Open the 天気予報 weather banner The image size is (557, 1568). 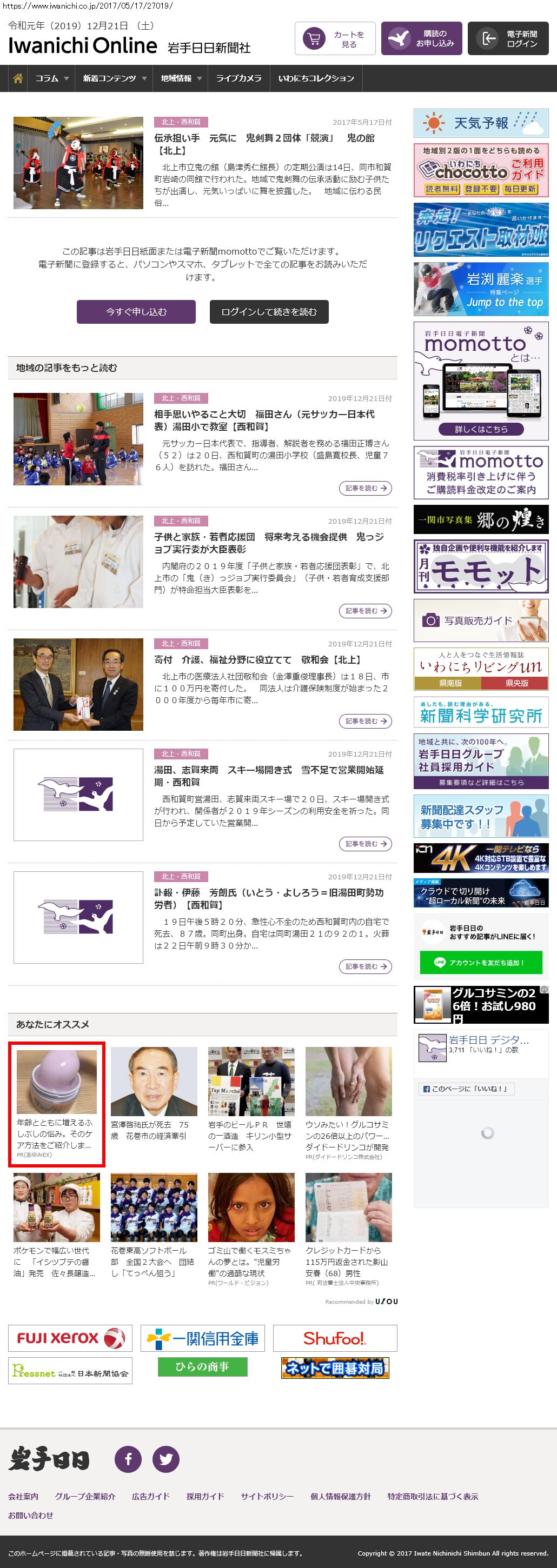[481, 124]
